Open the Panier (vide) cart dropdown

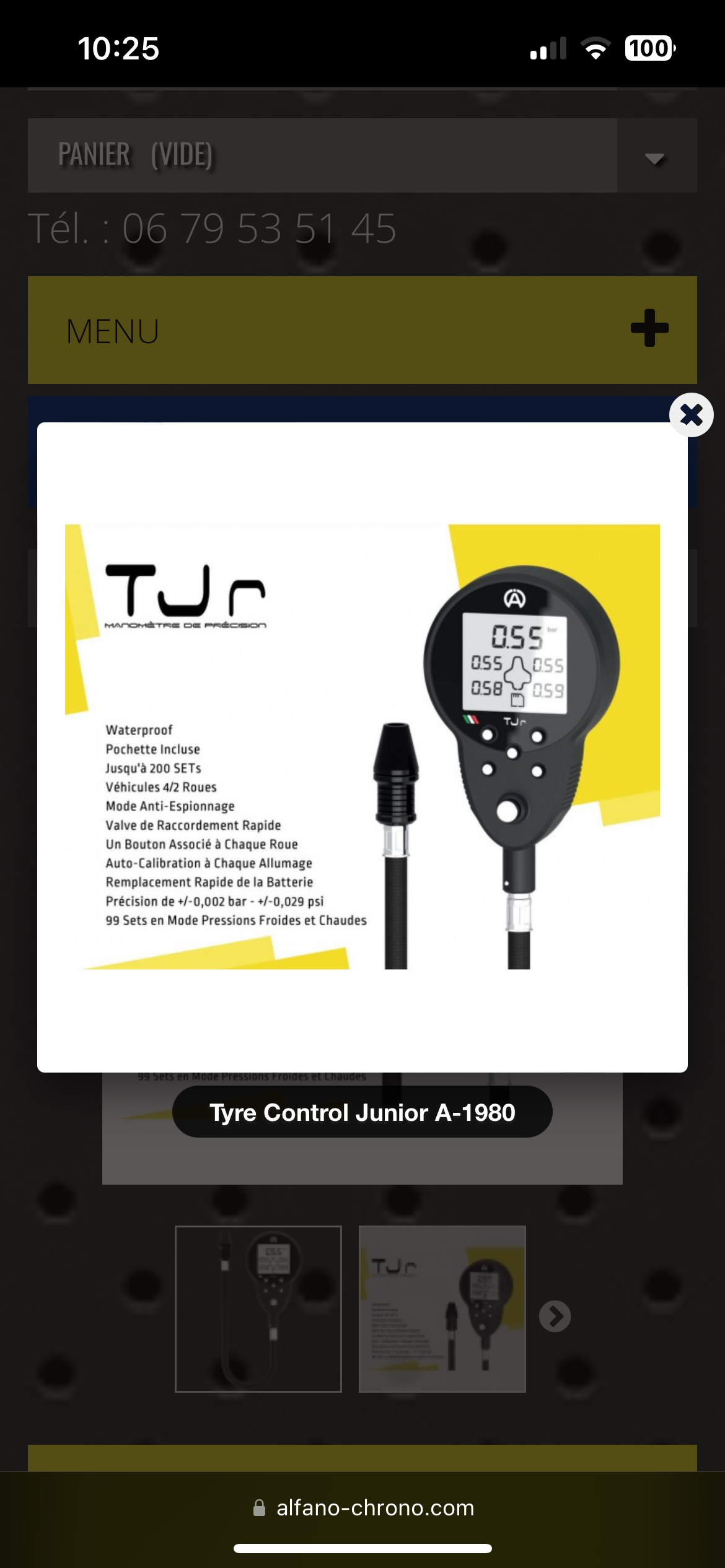[x=656, y=156]
